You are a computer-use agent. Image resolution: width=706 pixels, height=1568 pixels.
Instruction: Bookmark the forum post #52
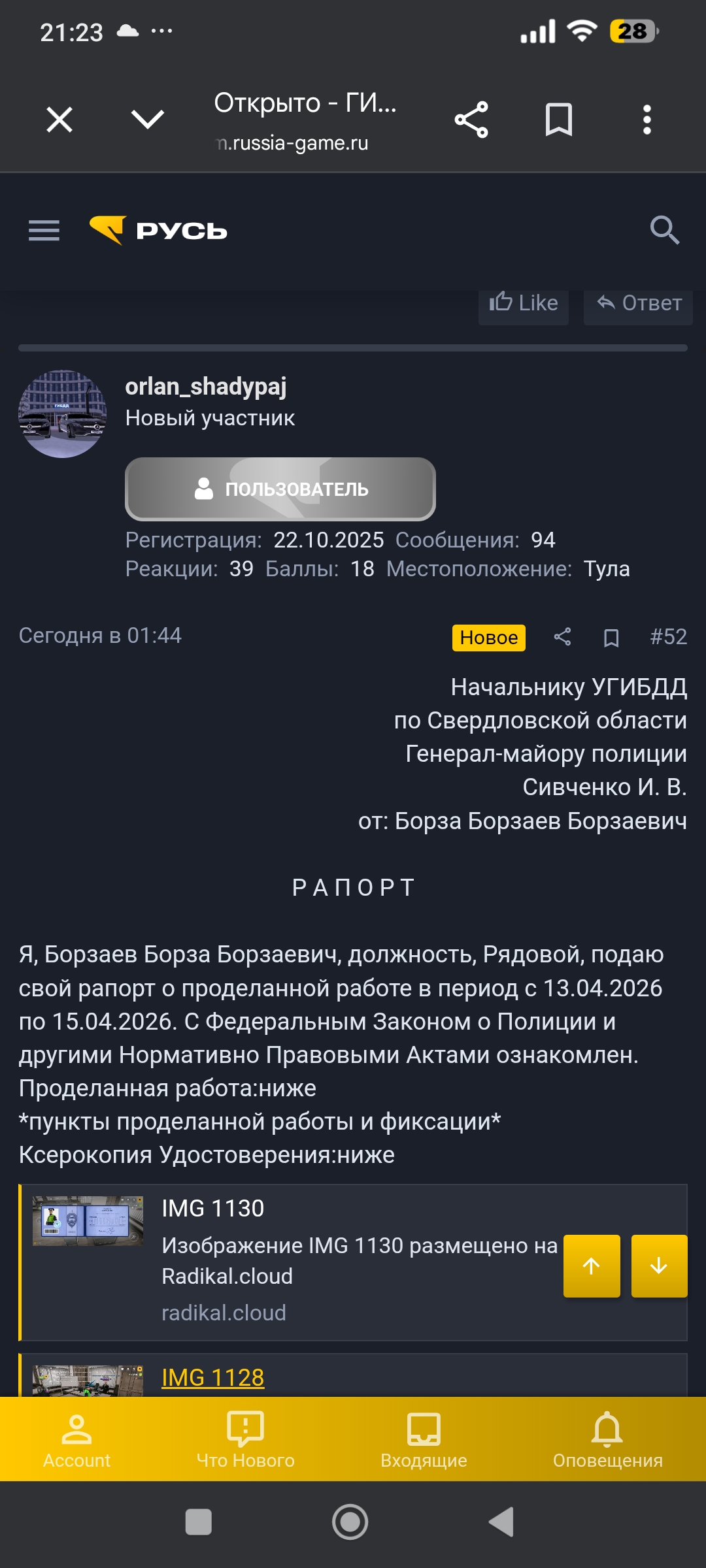(x=610, y=637)
